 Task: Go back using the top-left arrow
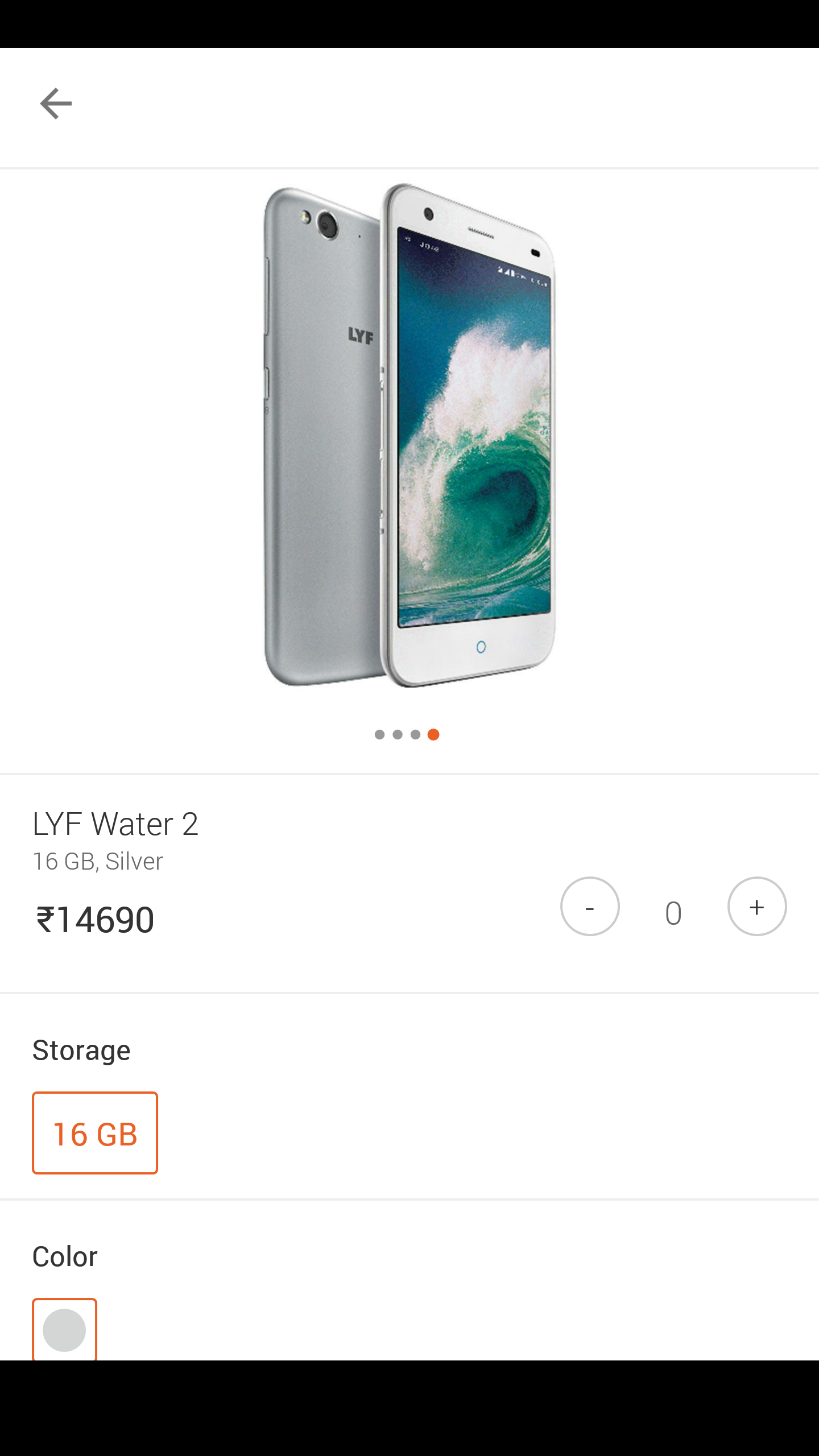(56, 104)
